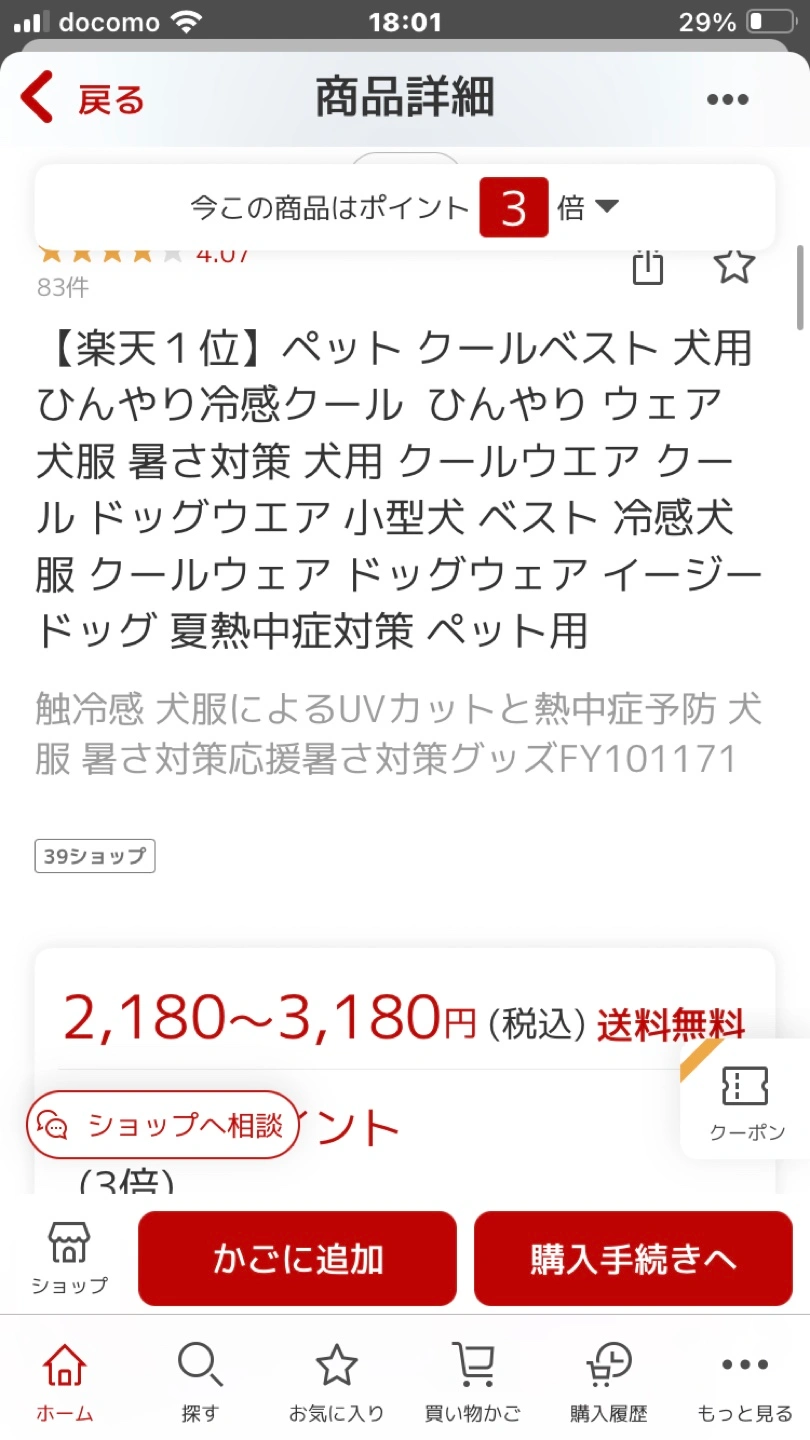Open the 83件 reviews count
This screenshot has width=810, height=1440.
coord(63,288)
